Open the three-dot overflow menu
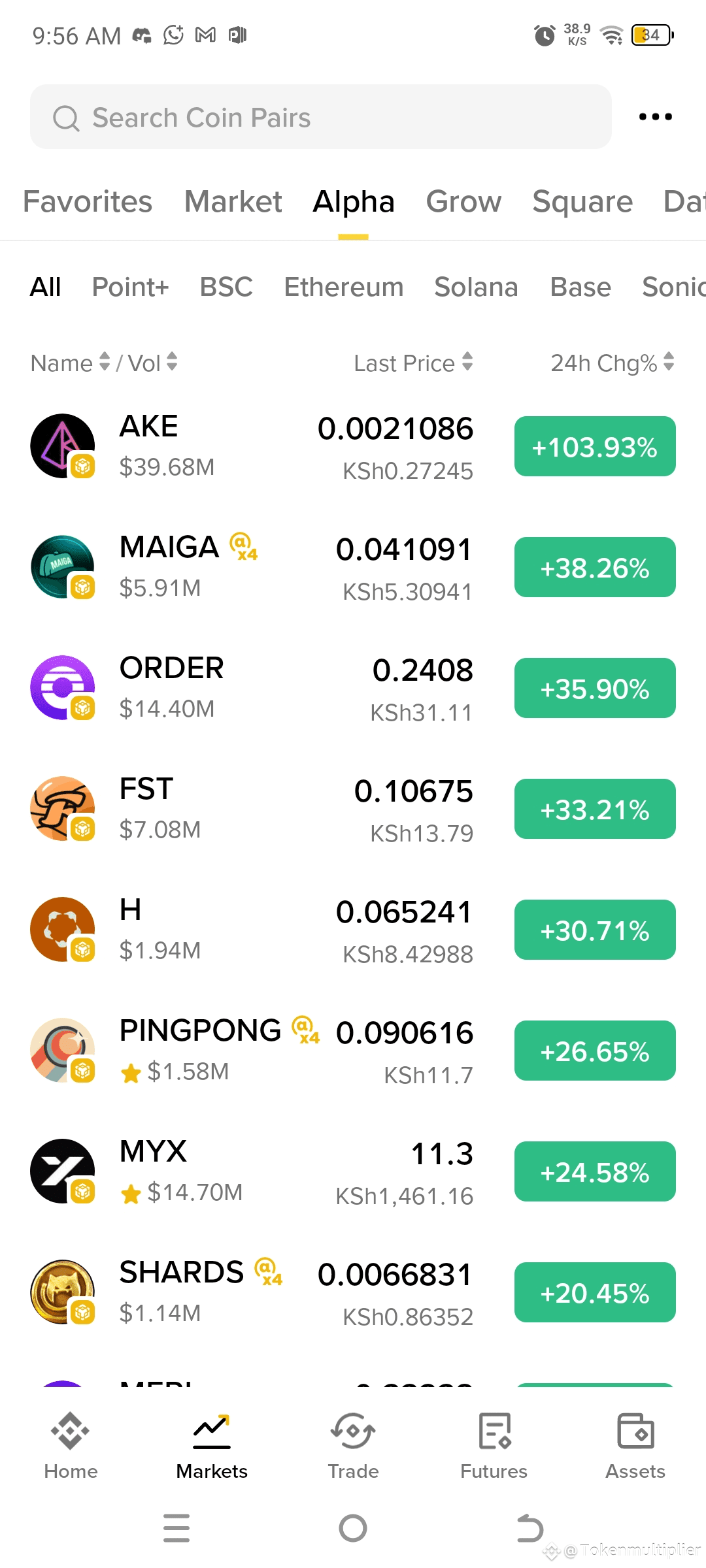The height and width of the screenshot is (1568, 706). coord(655,117)
